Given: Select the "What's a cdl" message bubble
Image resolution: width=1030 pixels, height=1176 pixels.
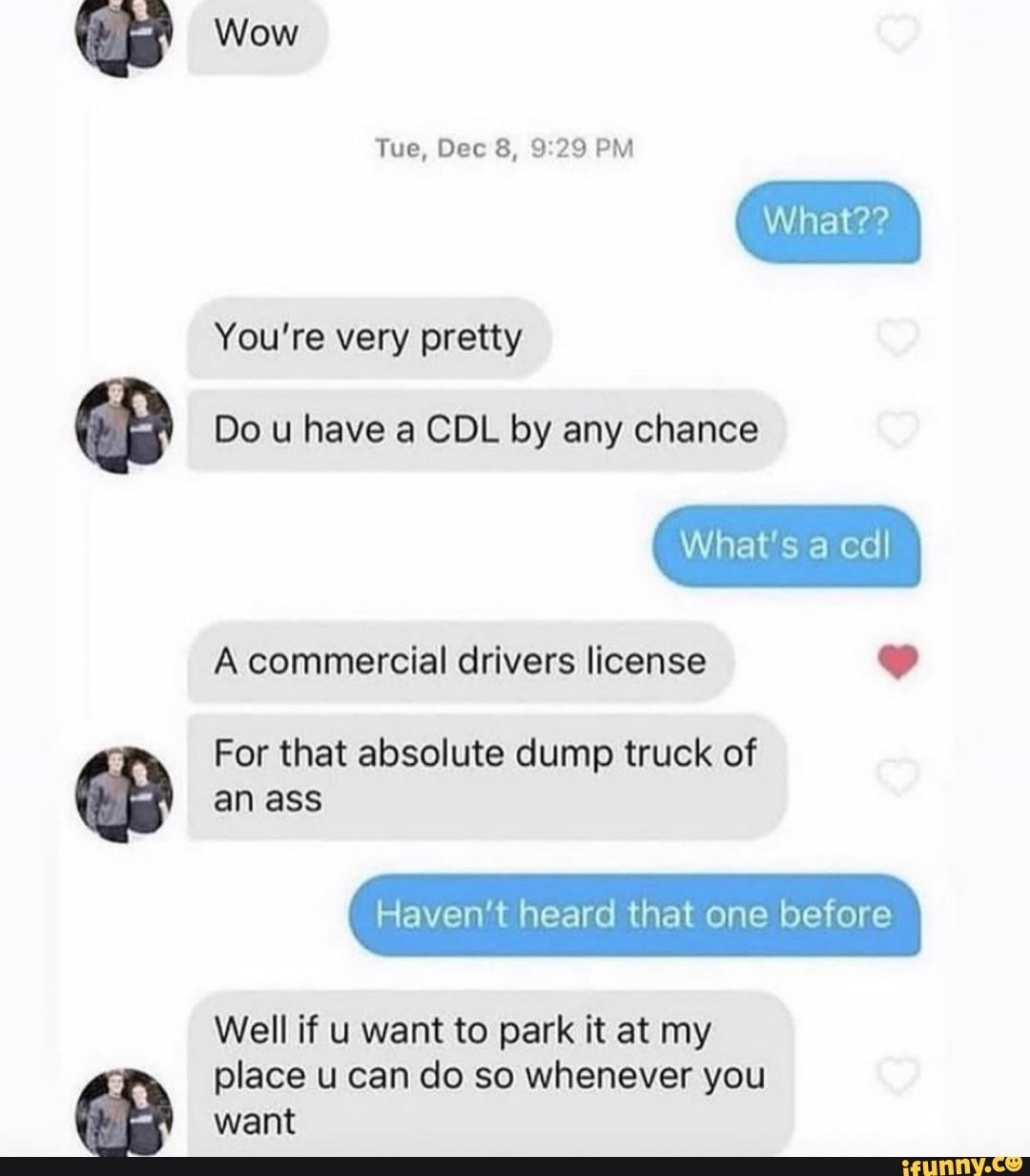Looking at the screenshot, I should point(787,546).
